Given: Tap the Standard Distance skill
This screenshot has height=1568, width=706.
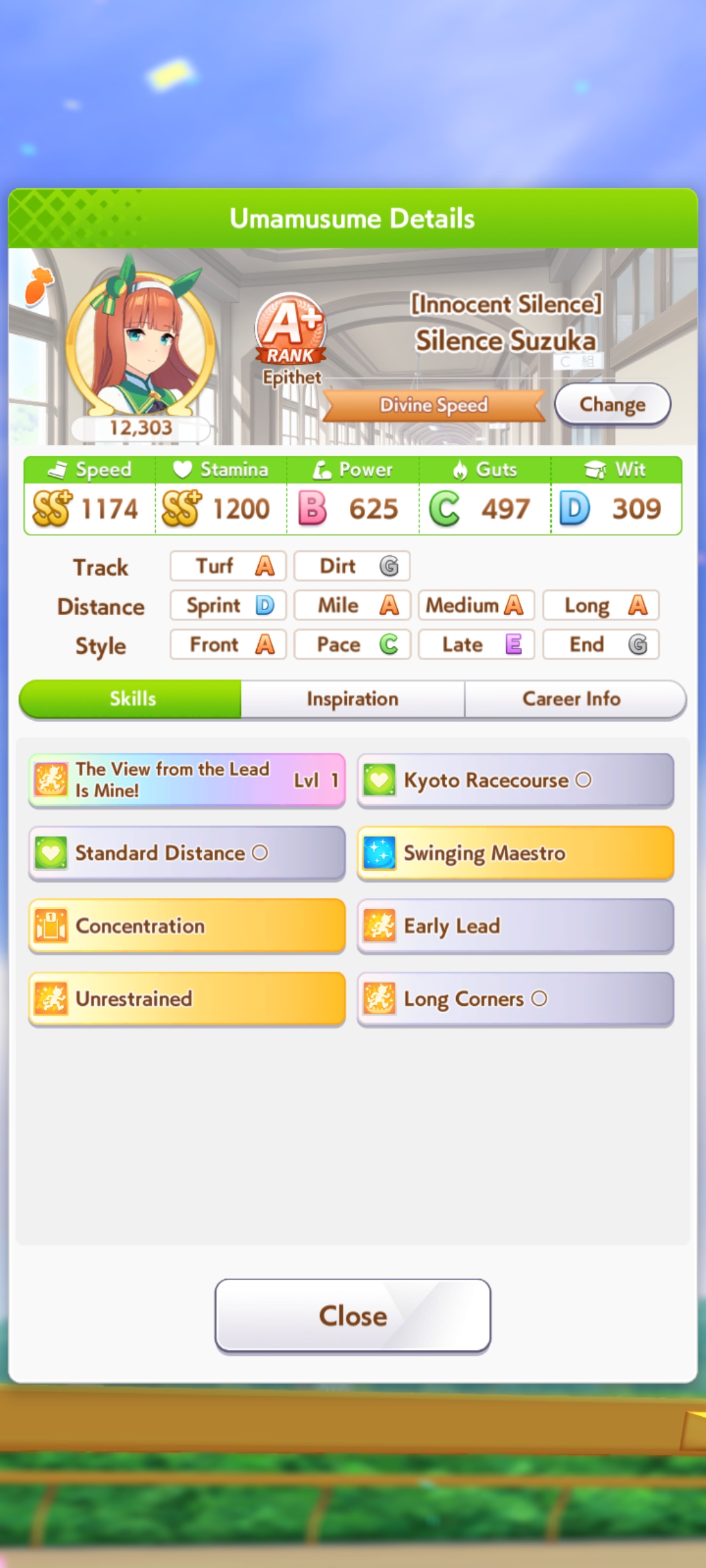Looking at the screenshot, I should (187, 853).
